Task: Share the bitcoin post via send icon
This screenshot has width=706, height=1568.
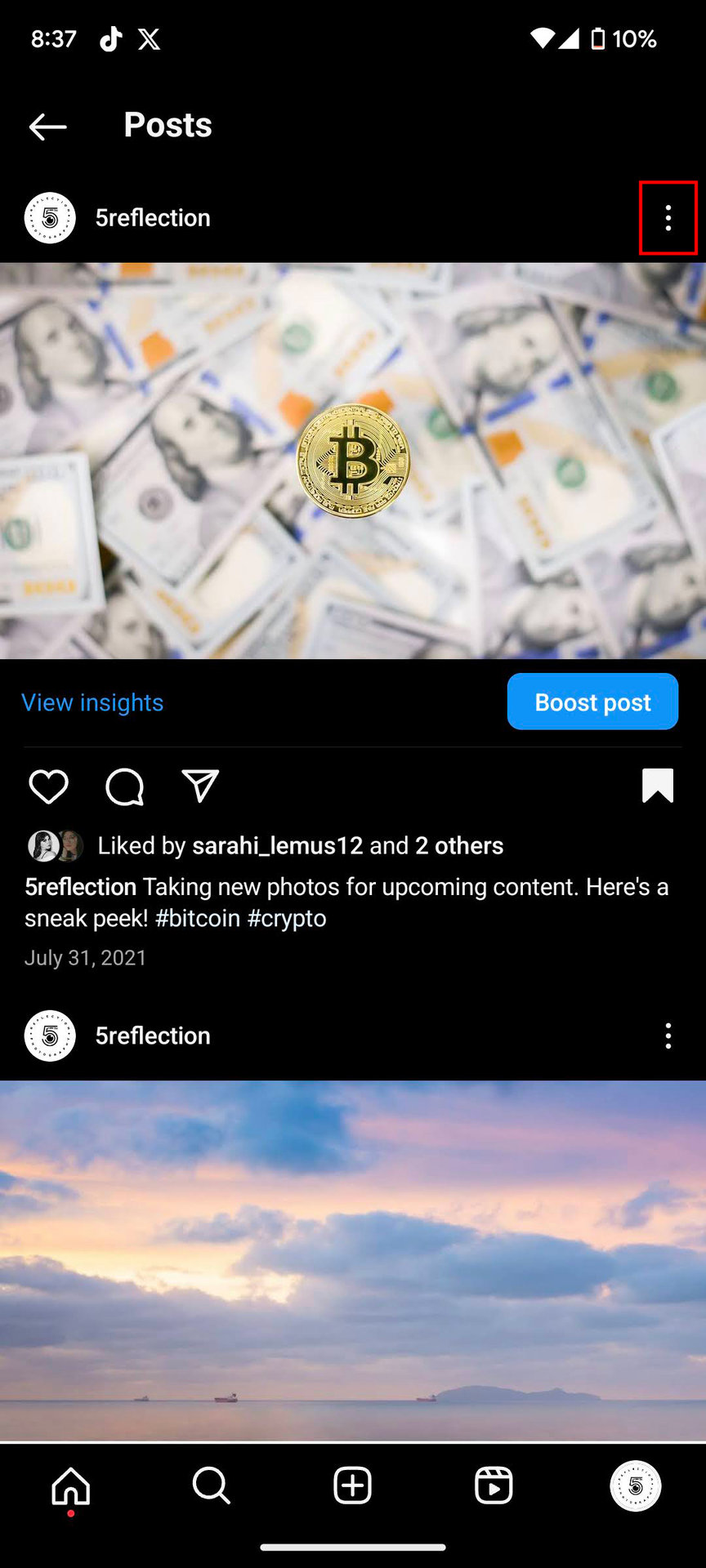Action: point(200,786)
